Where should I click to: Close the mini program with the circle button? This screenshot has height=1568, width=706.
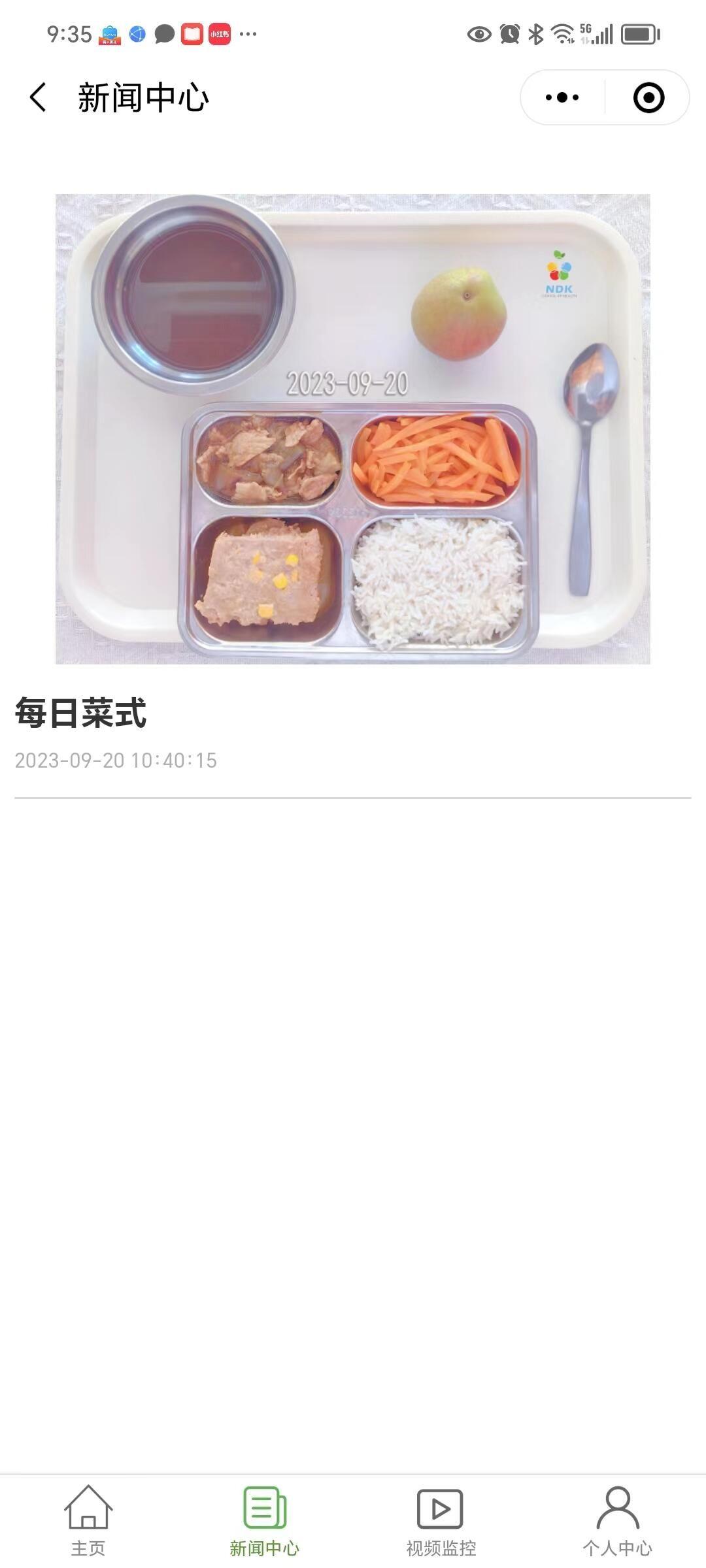coord(648,97)
